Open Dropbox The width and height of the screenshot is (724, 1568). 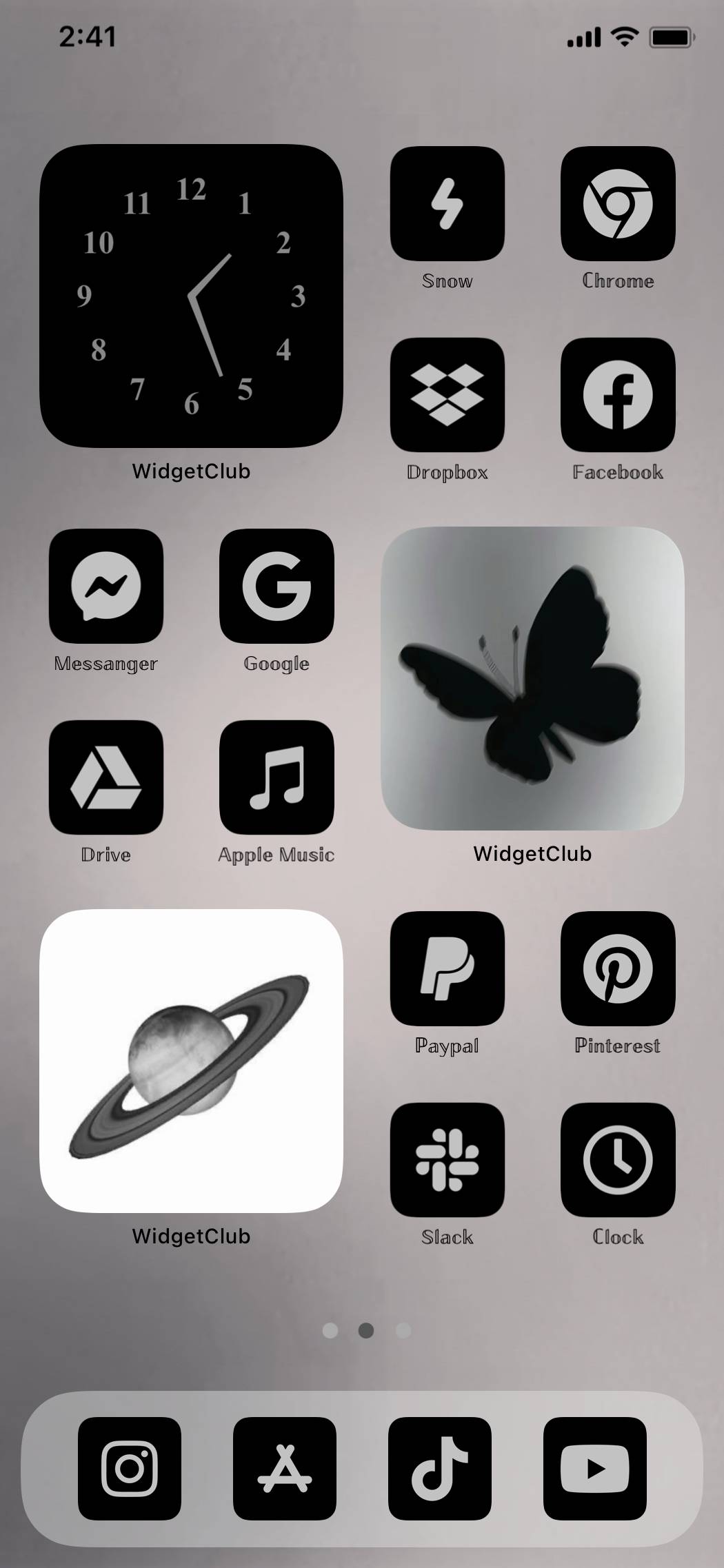click(x=447, y=395)
